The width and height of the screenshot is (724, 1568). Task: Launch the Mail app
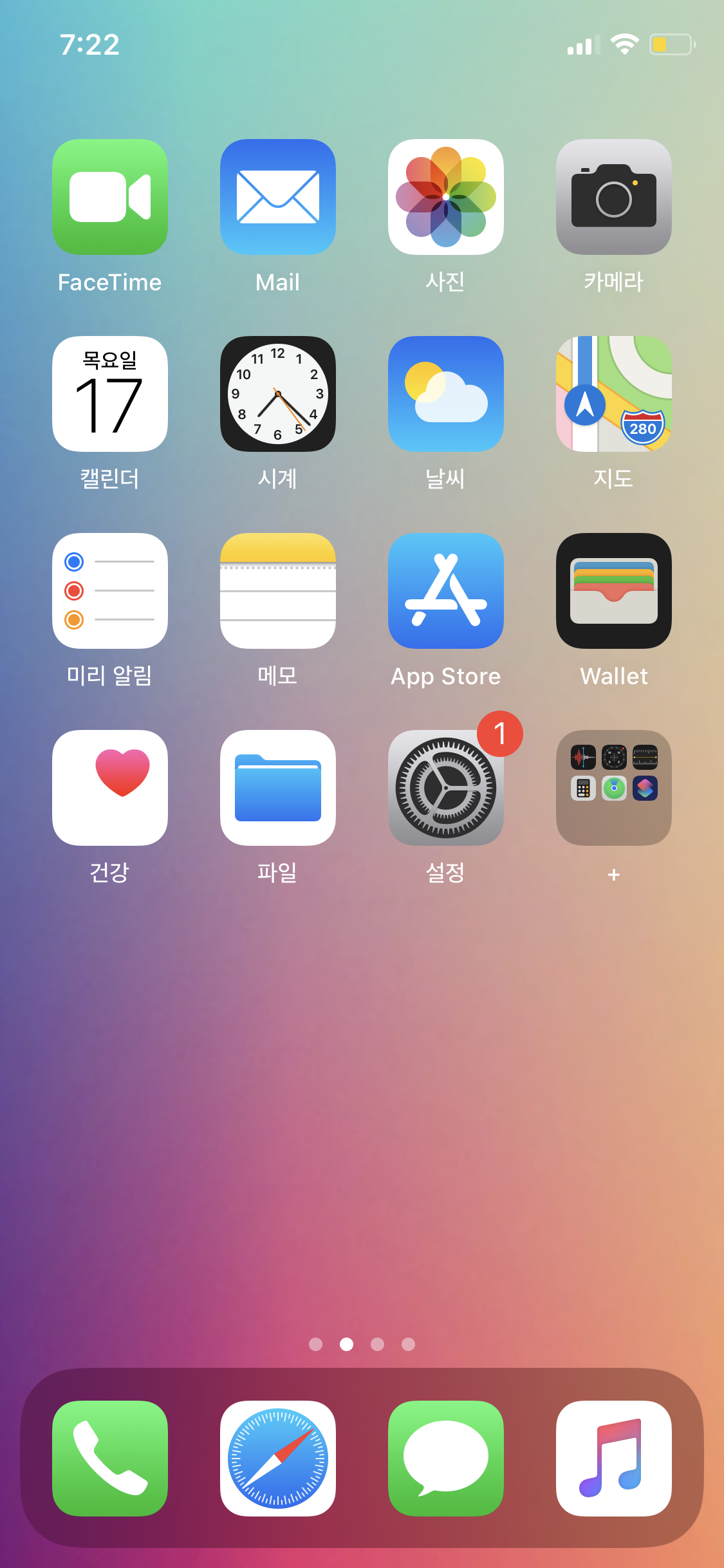click(278, 197)
